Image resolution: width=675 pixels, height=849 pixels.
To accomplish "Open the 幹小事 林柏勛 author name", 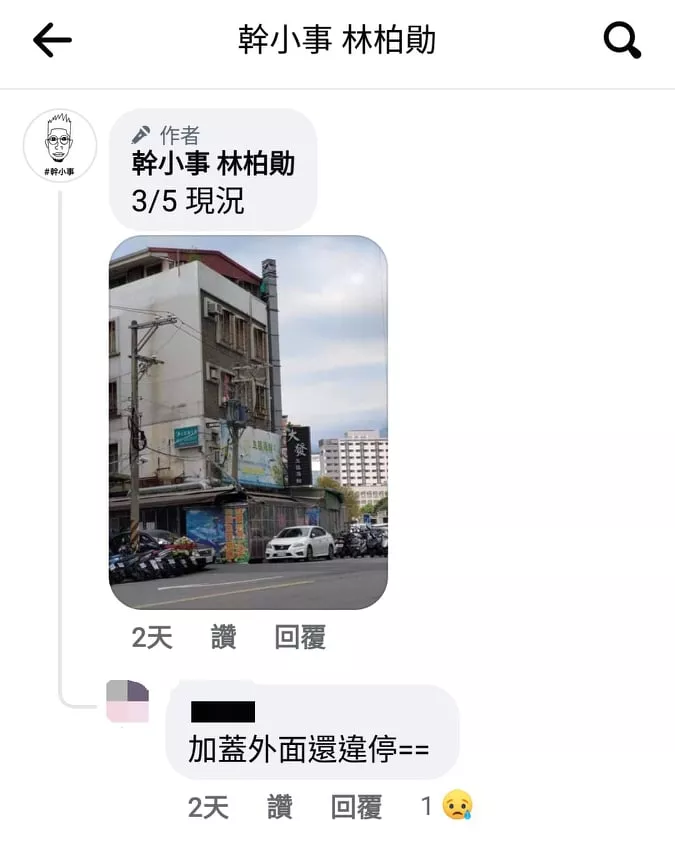I will (213, 163).
